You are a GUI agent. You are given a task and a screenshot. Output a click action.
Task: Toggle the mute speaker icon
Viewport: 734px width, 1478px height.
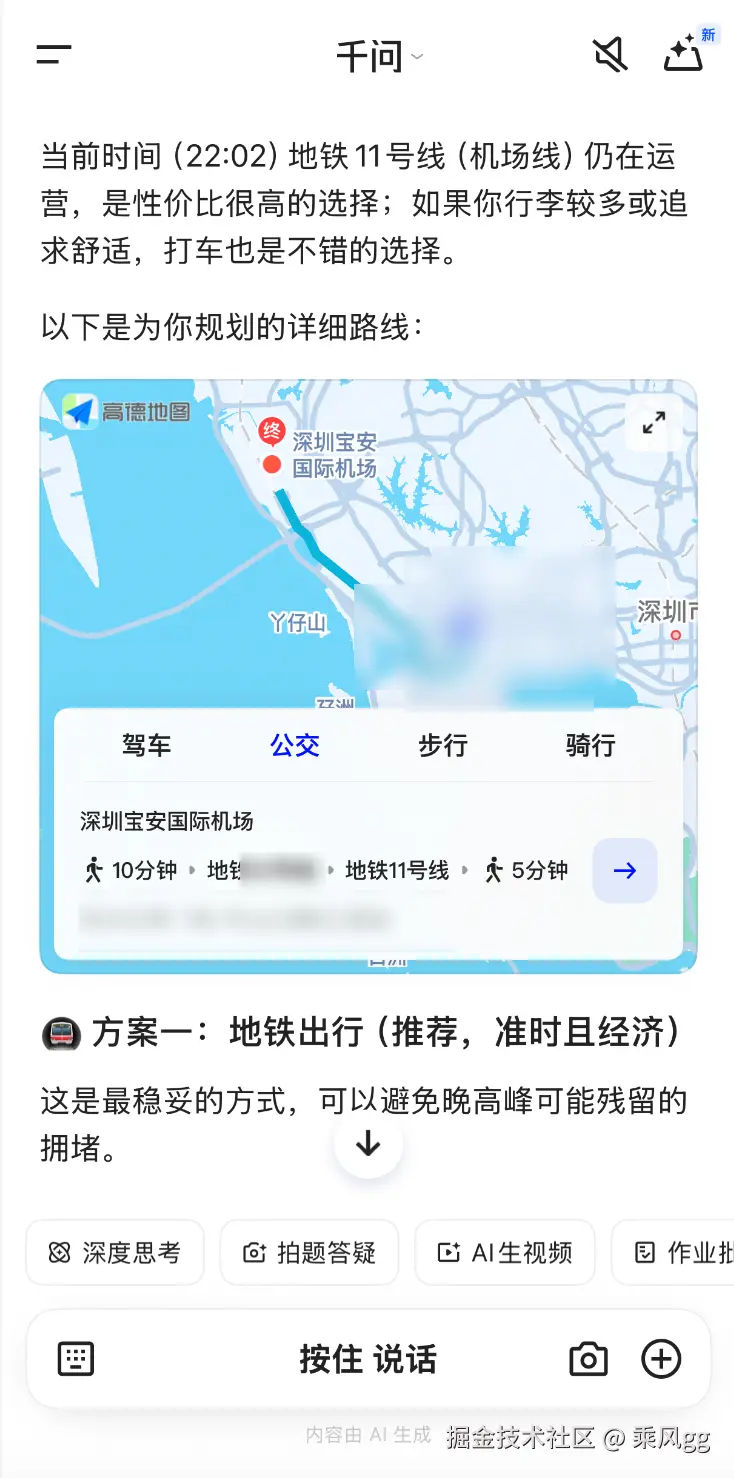[x=610, y=55]
